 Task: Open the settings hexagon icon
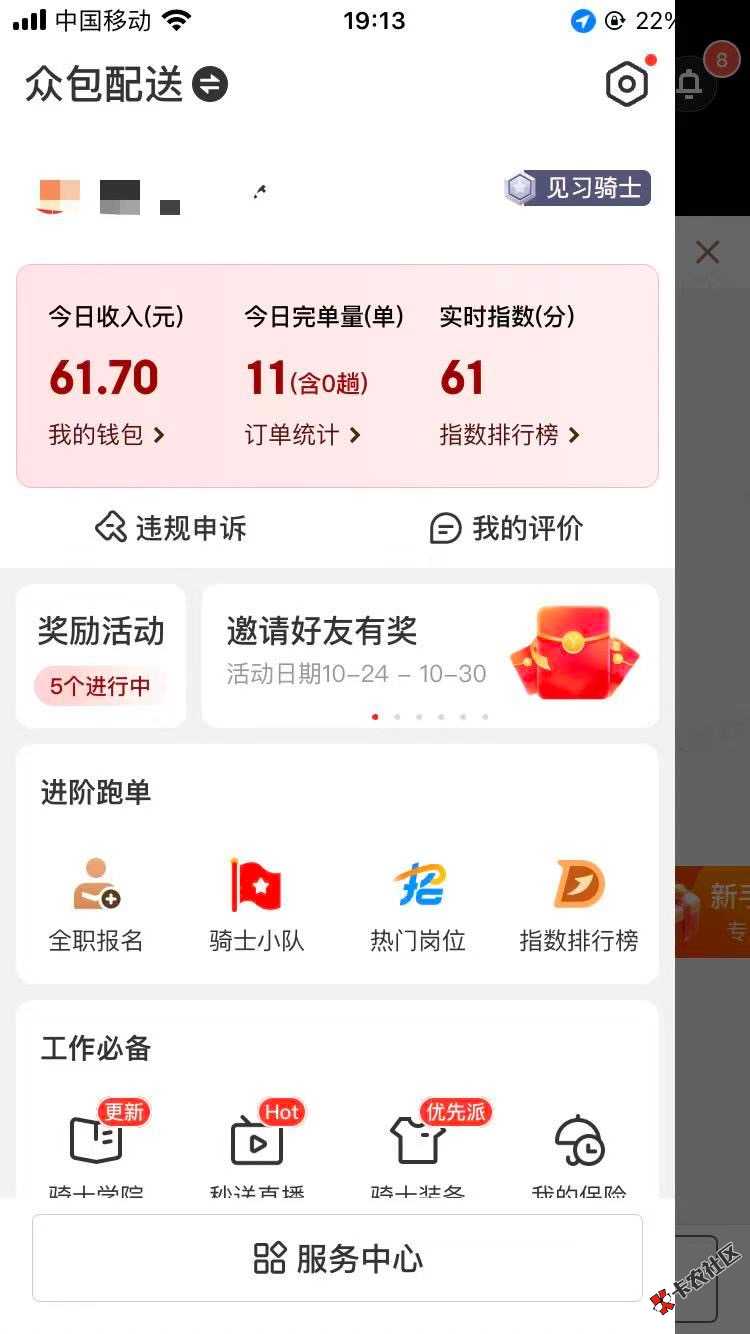tap(627, 85)
